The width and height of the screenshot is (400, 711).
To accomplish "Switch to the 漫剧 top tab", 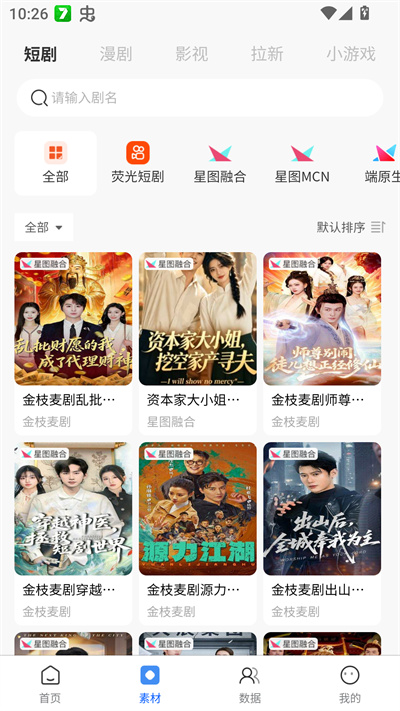I will point(116,54).
